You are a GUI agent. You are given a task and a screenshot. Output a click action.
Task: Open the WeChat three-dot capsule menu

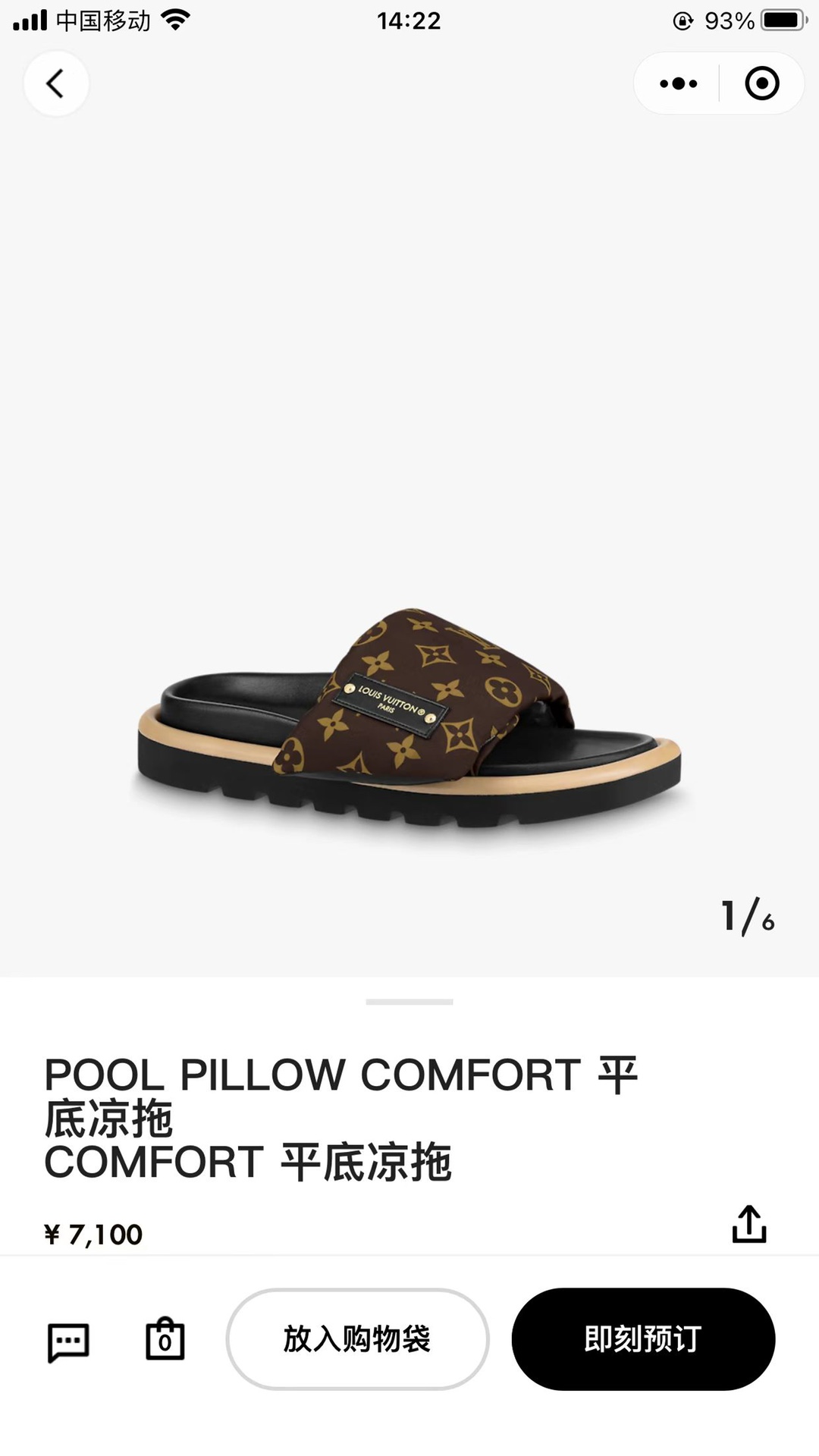pyautogui.click(x=677, y=83)
